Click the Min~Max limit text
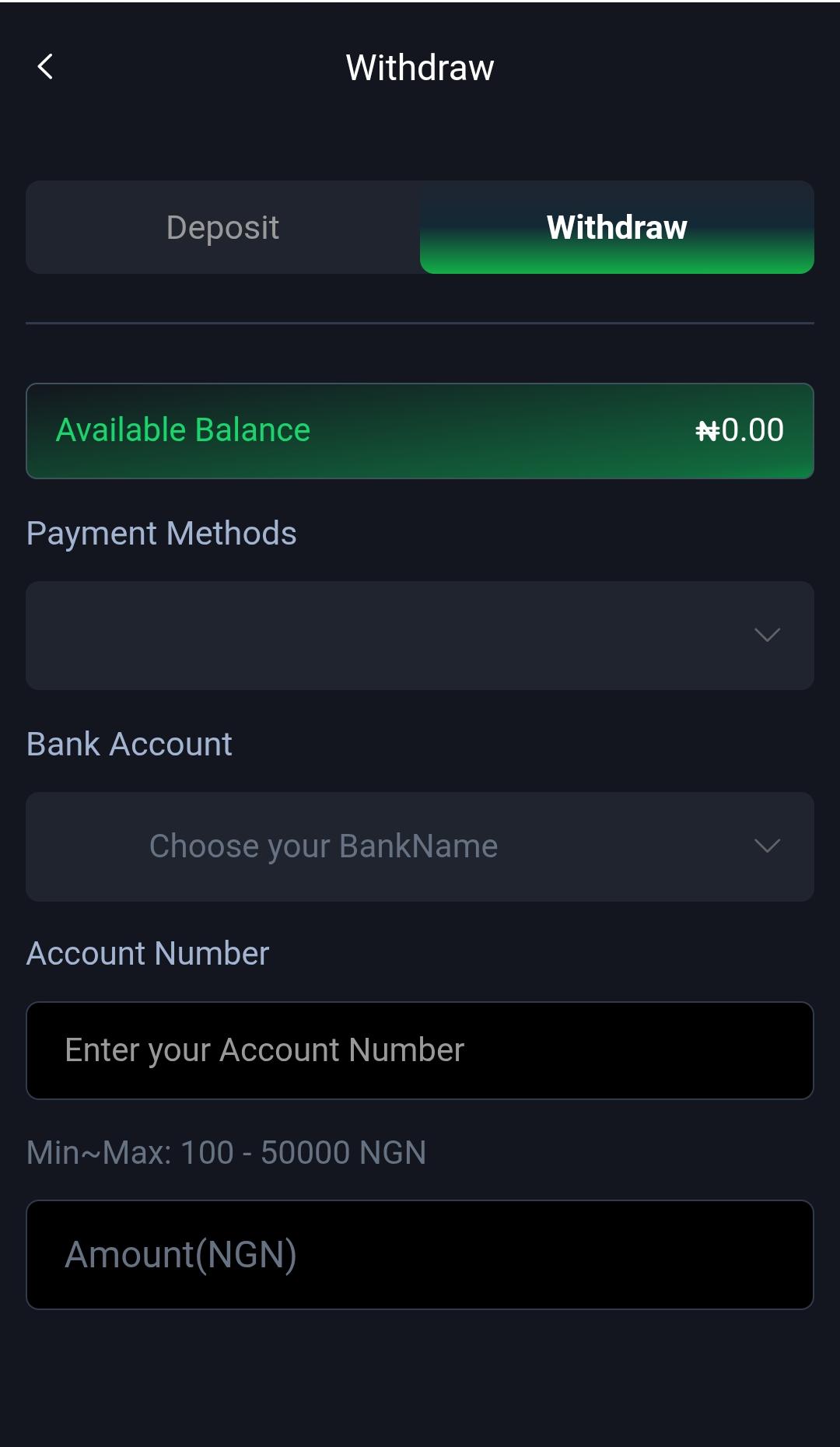The image size is (840, 1447). coord(226,1153)
